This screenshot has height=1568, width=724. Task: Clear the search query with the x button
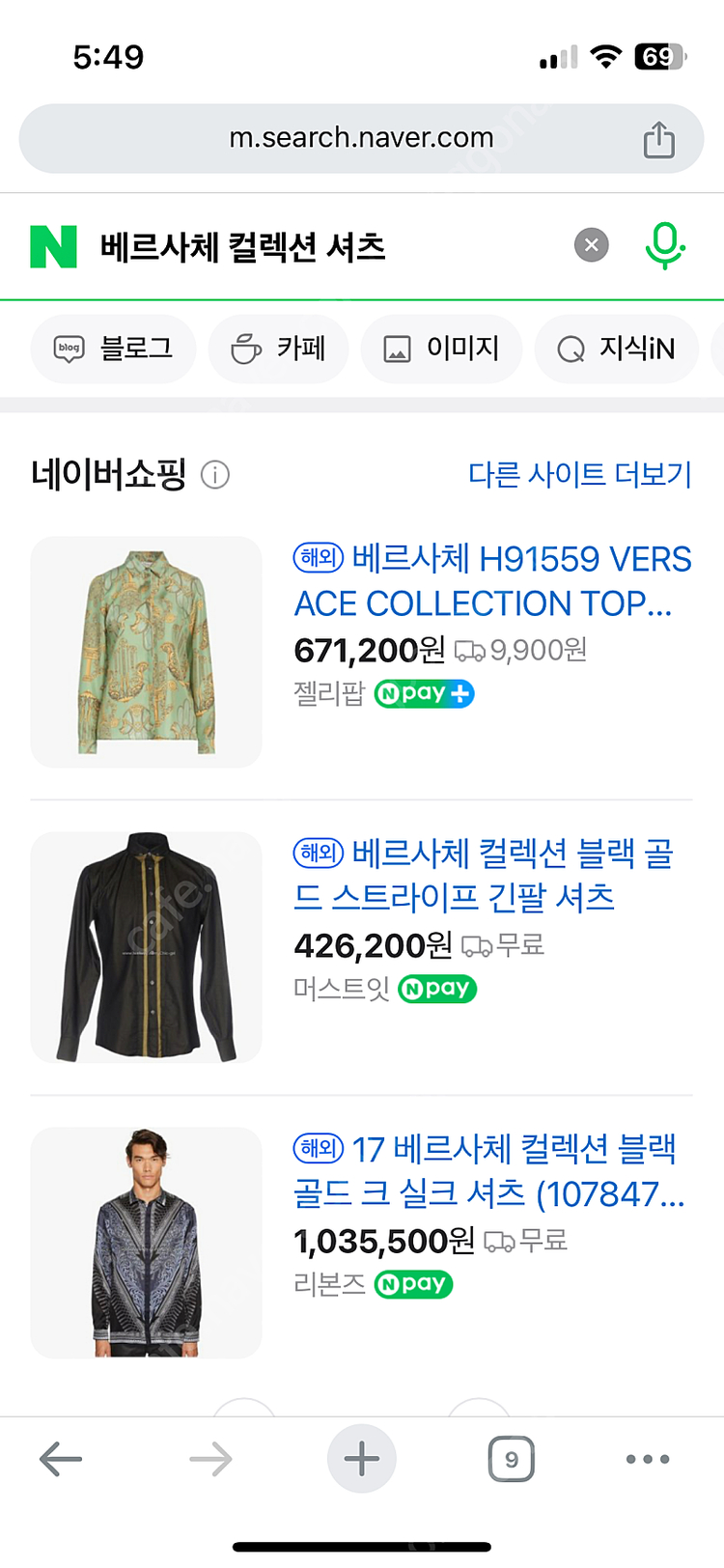point(591,244)
